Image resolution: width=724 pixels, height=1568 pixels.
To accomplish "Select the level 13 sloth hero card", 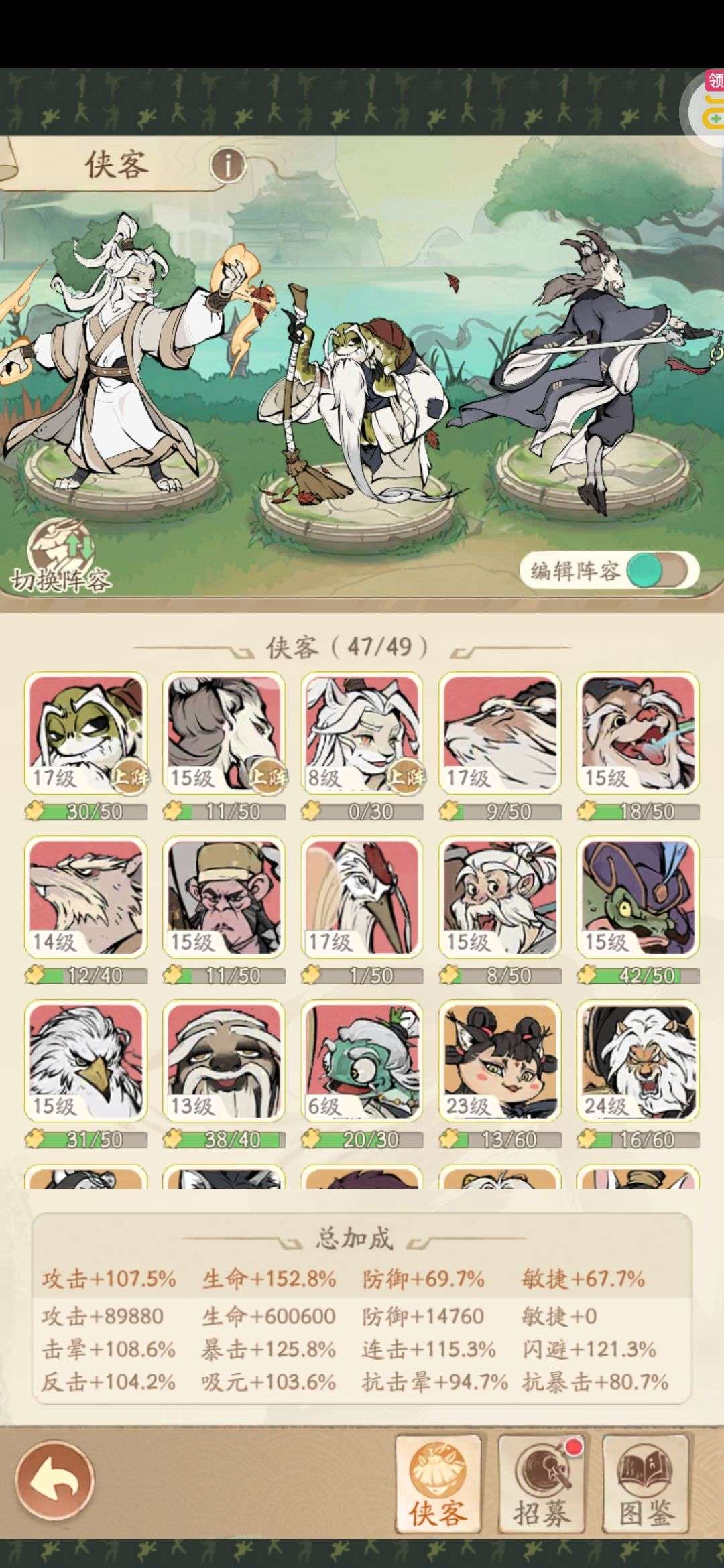I will pyautogui.click(x=224, y=1061).
